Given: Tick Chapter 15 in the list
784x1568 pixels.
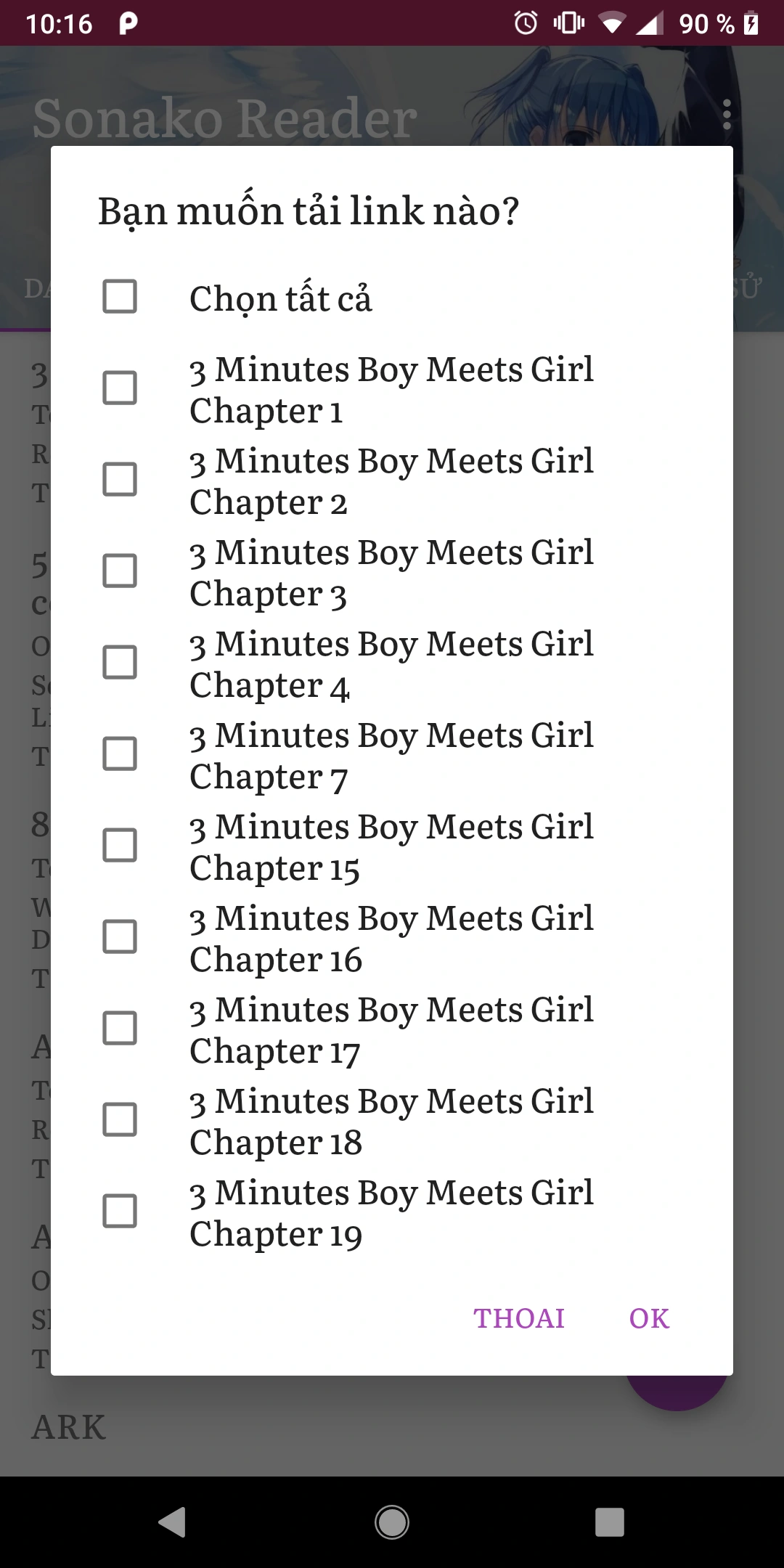Looking at the screenshot, I should click(x=120, y=845).
